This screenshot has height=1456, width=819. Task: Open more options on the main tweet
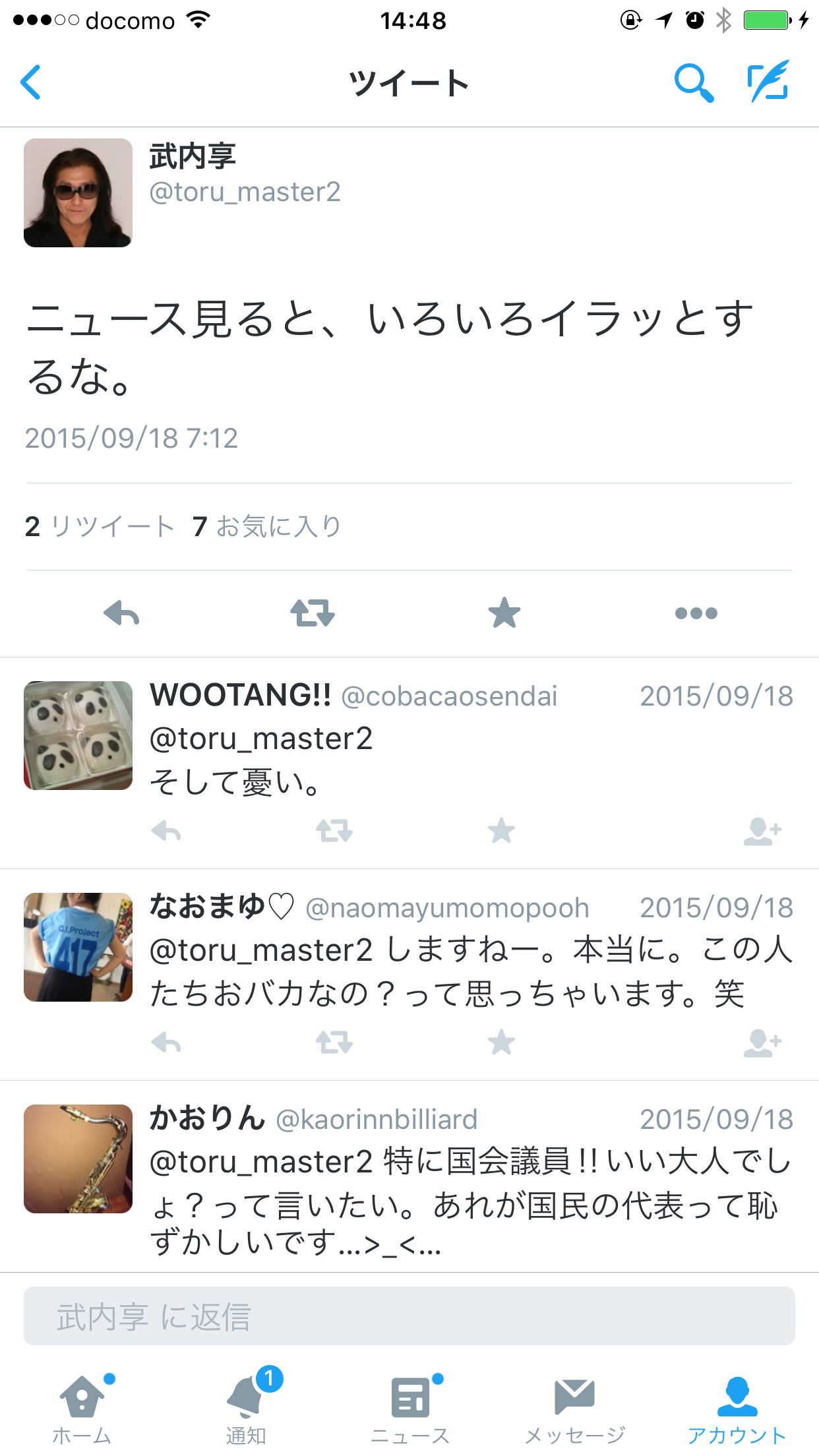(696, 613)
